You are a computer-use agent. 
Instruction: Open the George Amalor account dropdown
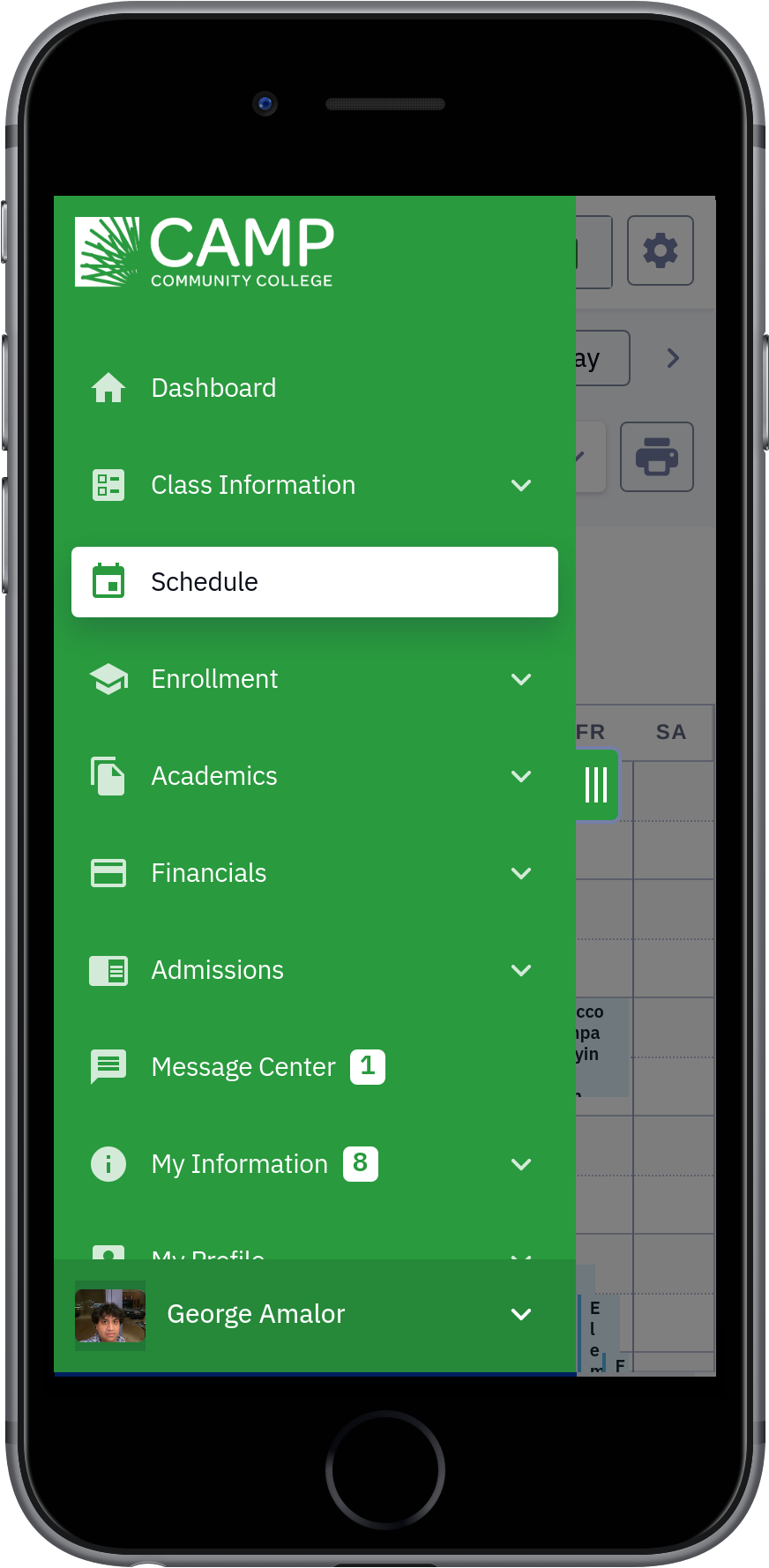314,1315
